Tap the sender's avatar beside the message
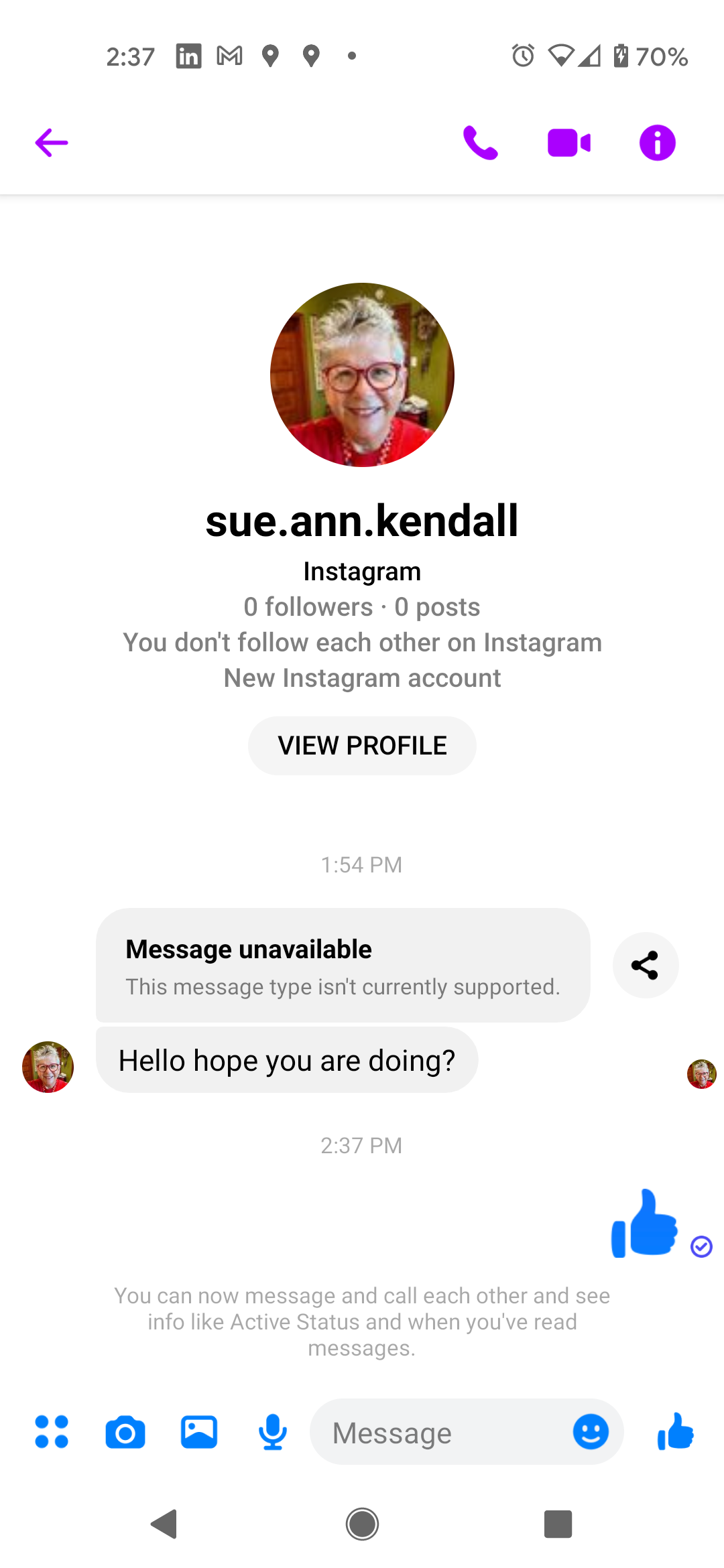This screenshot has width=724, height=1568. coord(48,1066)
